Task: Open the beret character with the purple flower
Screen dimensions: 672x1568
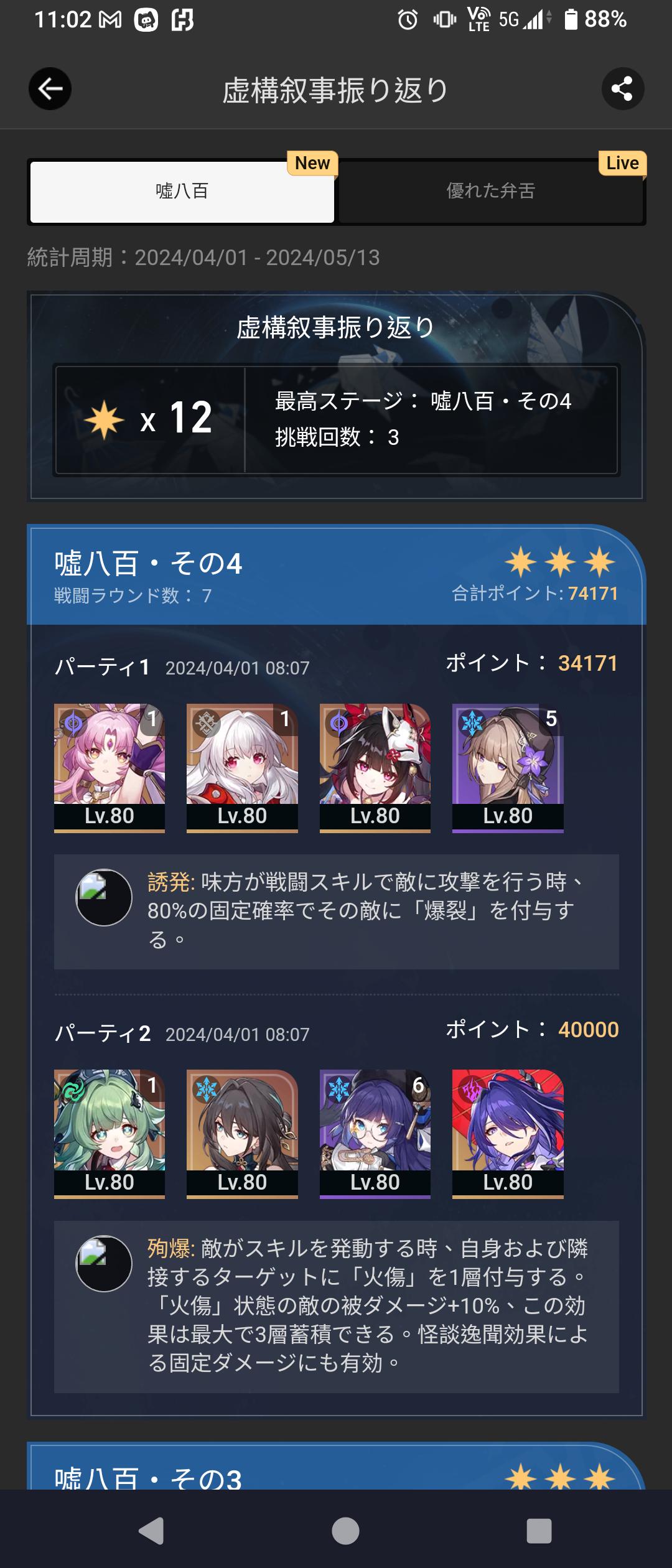Action: [508, 767]
